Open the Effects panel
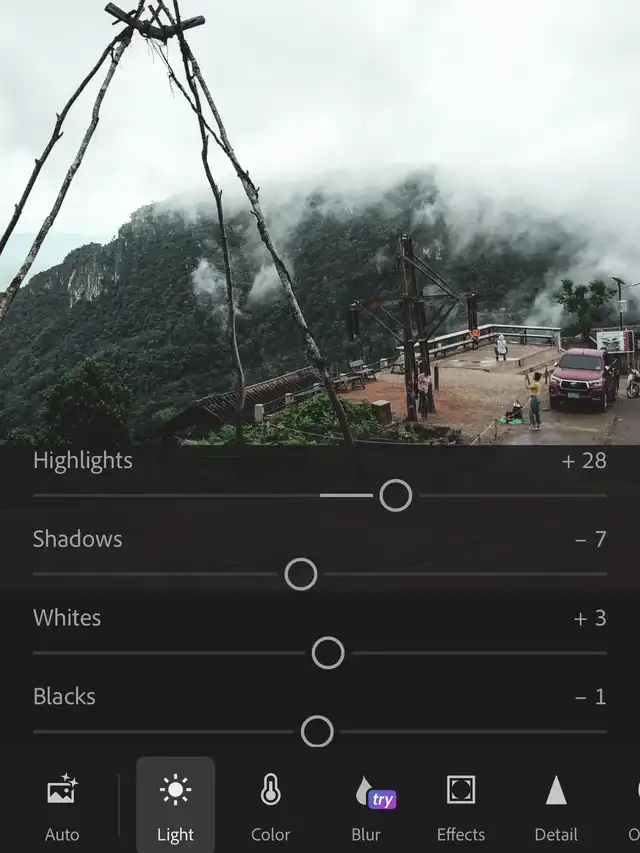 coord(461,807)
